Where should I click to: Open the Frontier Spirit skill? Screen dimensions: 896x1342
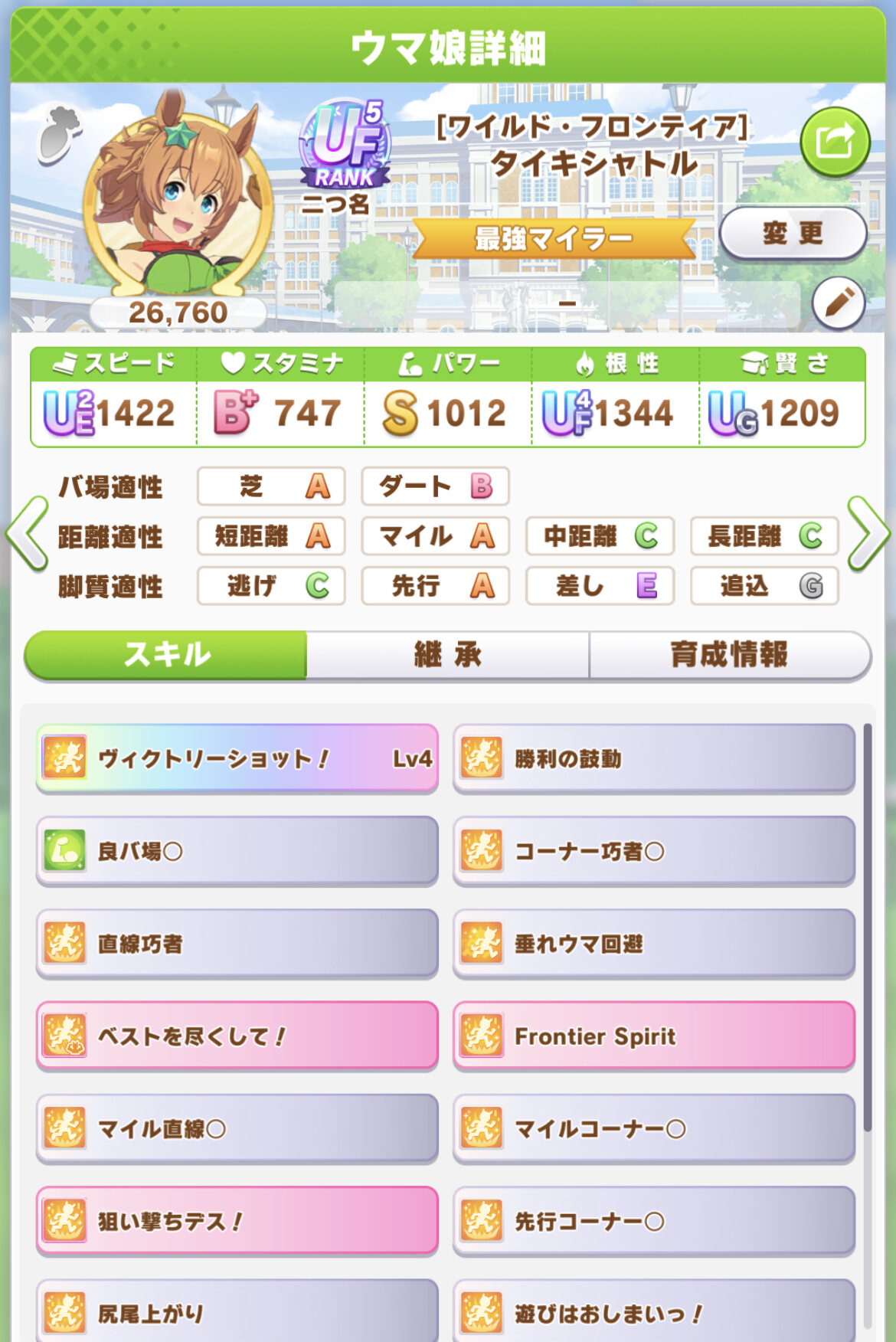[654, 1036]
